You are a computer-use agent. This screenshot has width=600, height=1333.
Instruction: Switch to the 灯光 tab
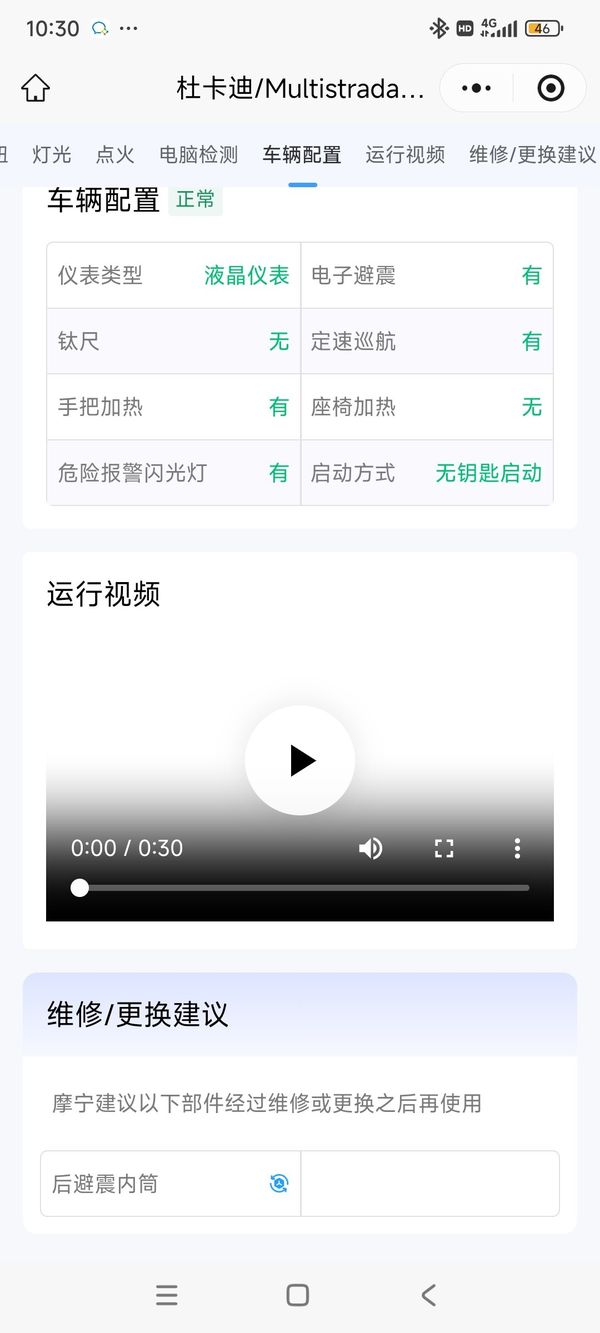51,154
